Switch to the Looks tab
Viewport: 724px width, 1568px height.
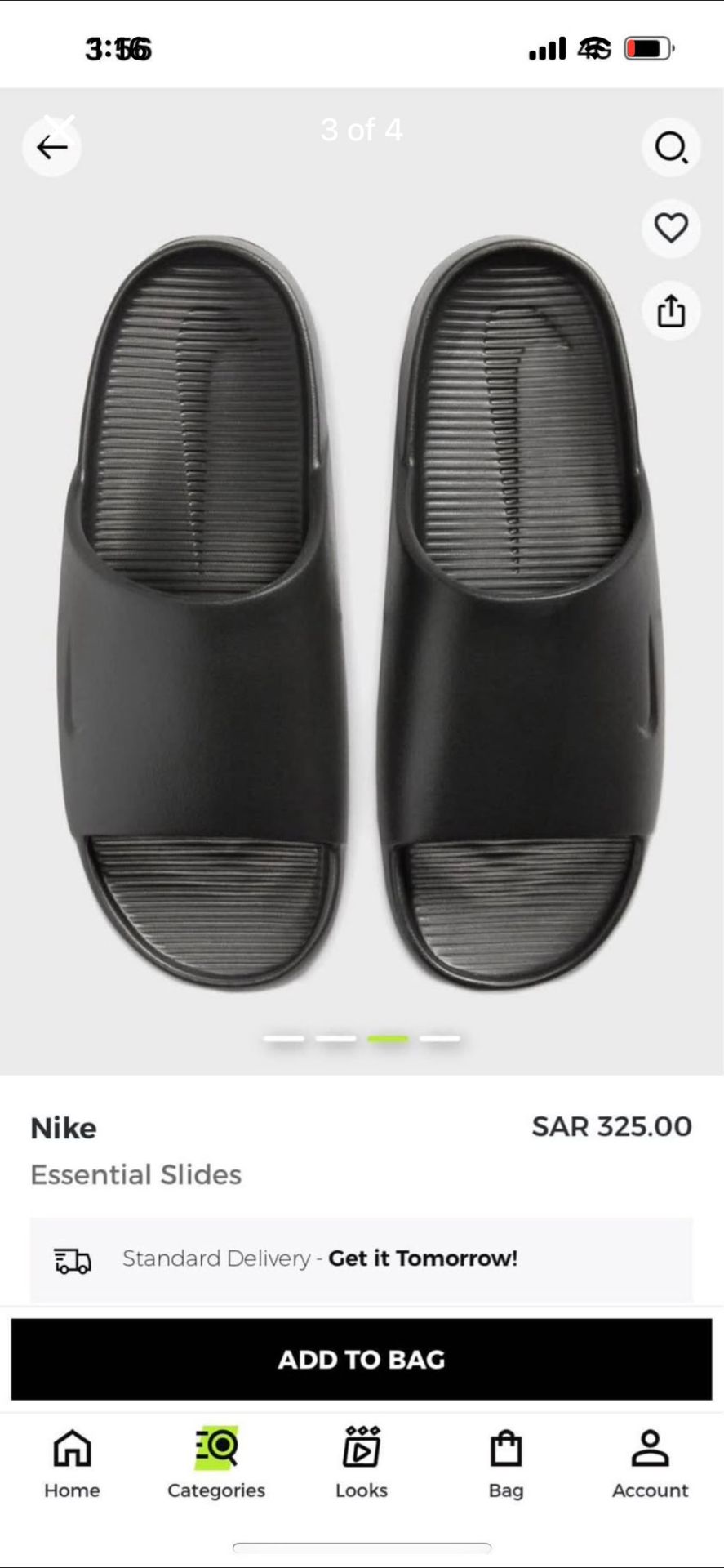pyautogui.click(x=362, y=1463)
